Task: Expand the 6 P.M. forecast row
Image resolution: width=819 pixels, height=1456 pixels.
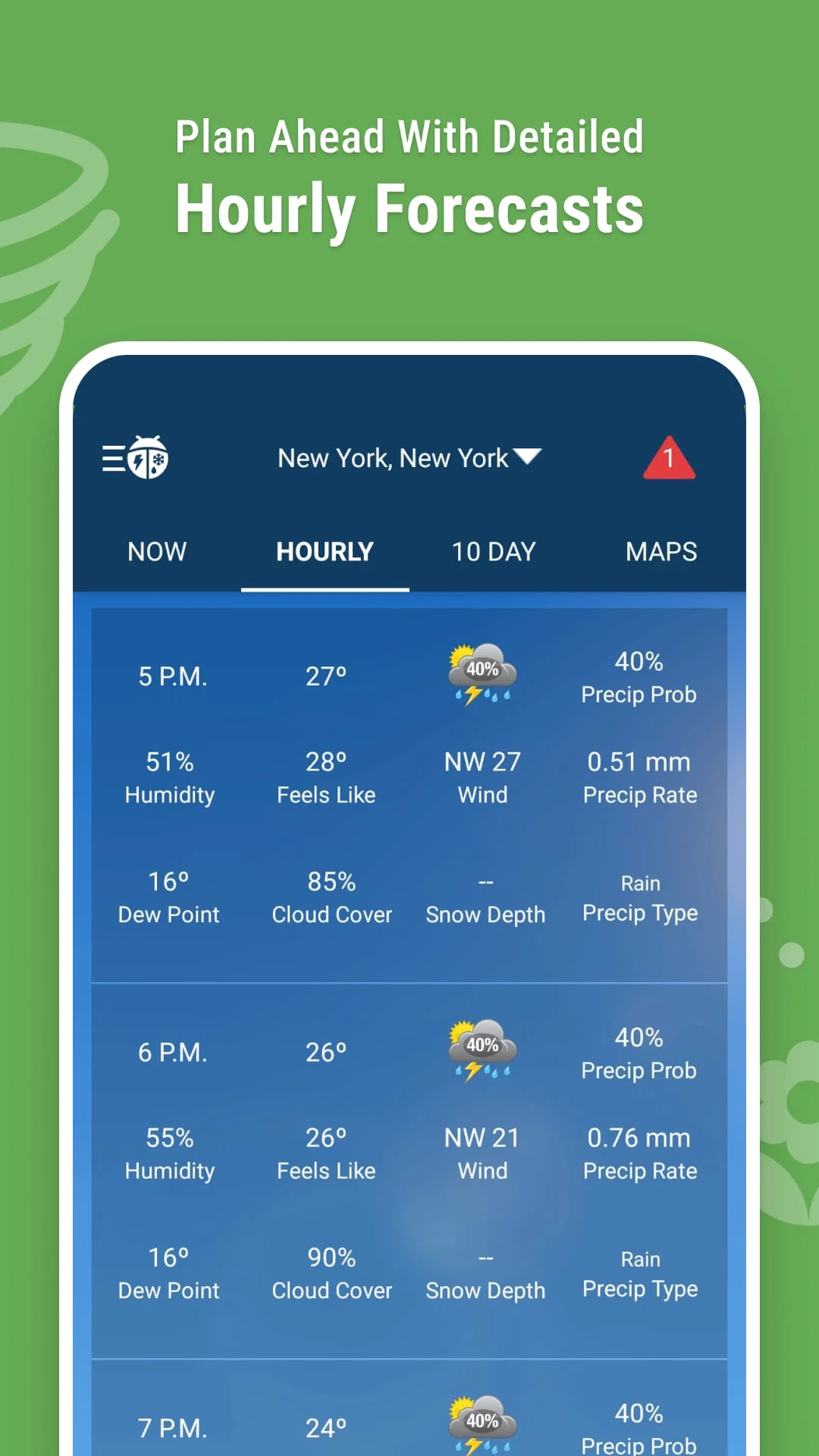Action: (x=173, y=1051)
